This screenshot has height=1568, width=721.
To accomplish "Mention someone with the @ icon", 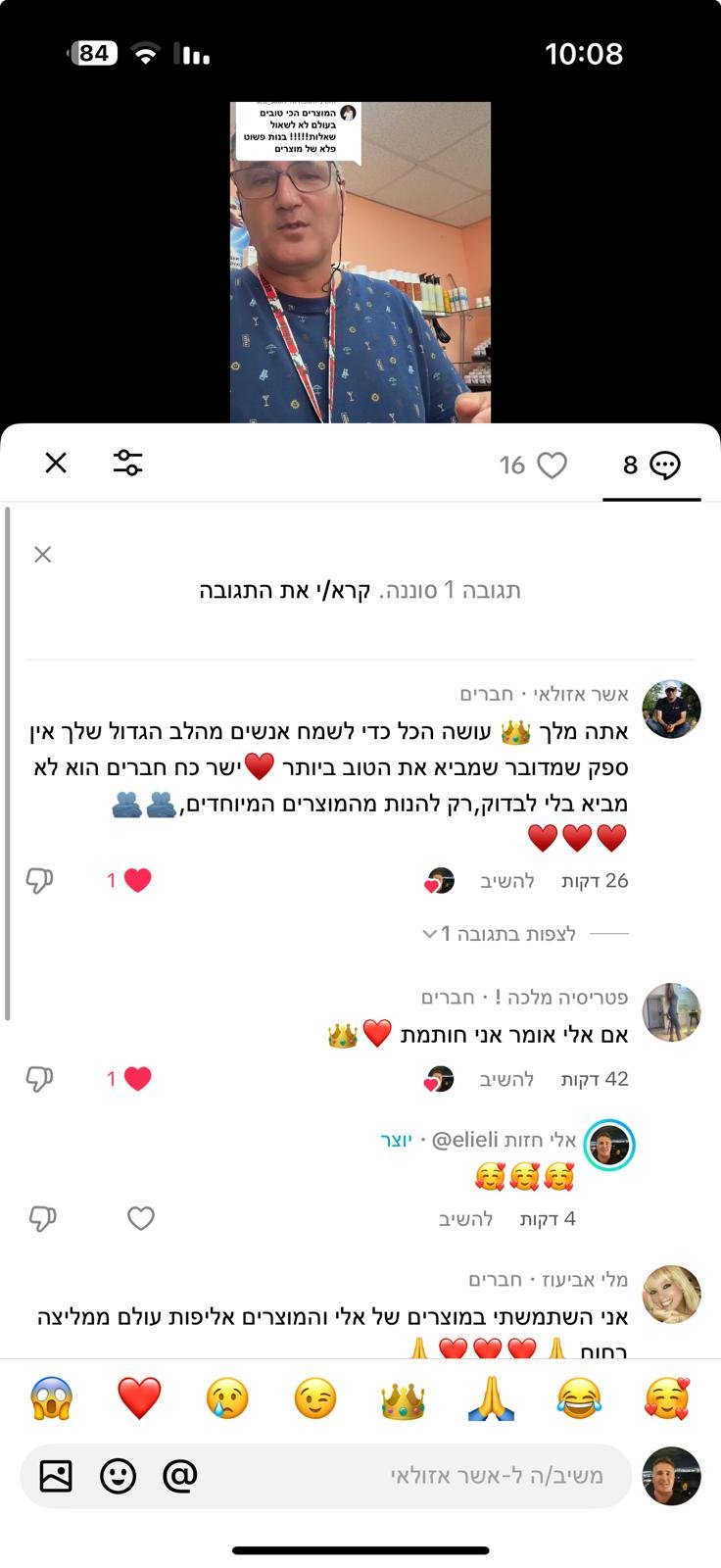I will (x=180, y=1475).
